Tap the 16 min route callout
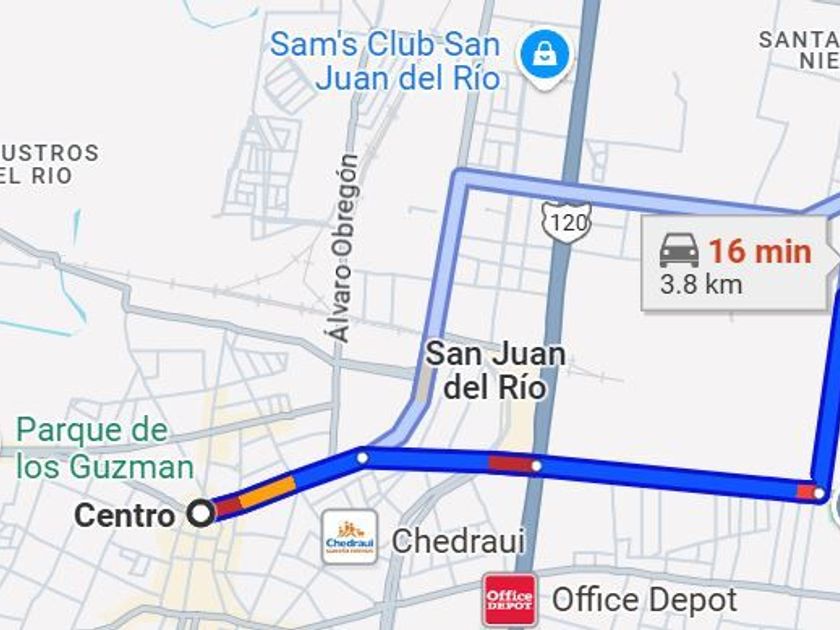Image resolution: width=840 pixels, height=630 pixels. coord(735,264)
